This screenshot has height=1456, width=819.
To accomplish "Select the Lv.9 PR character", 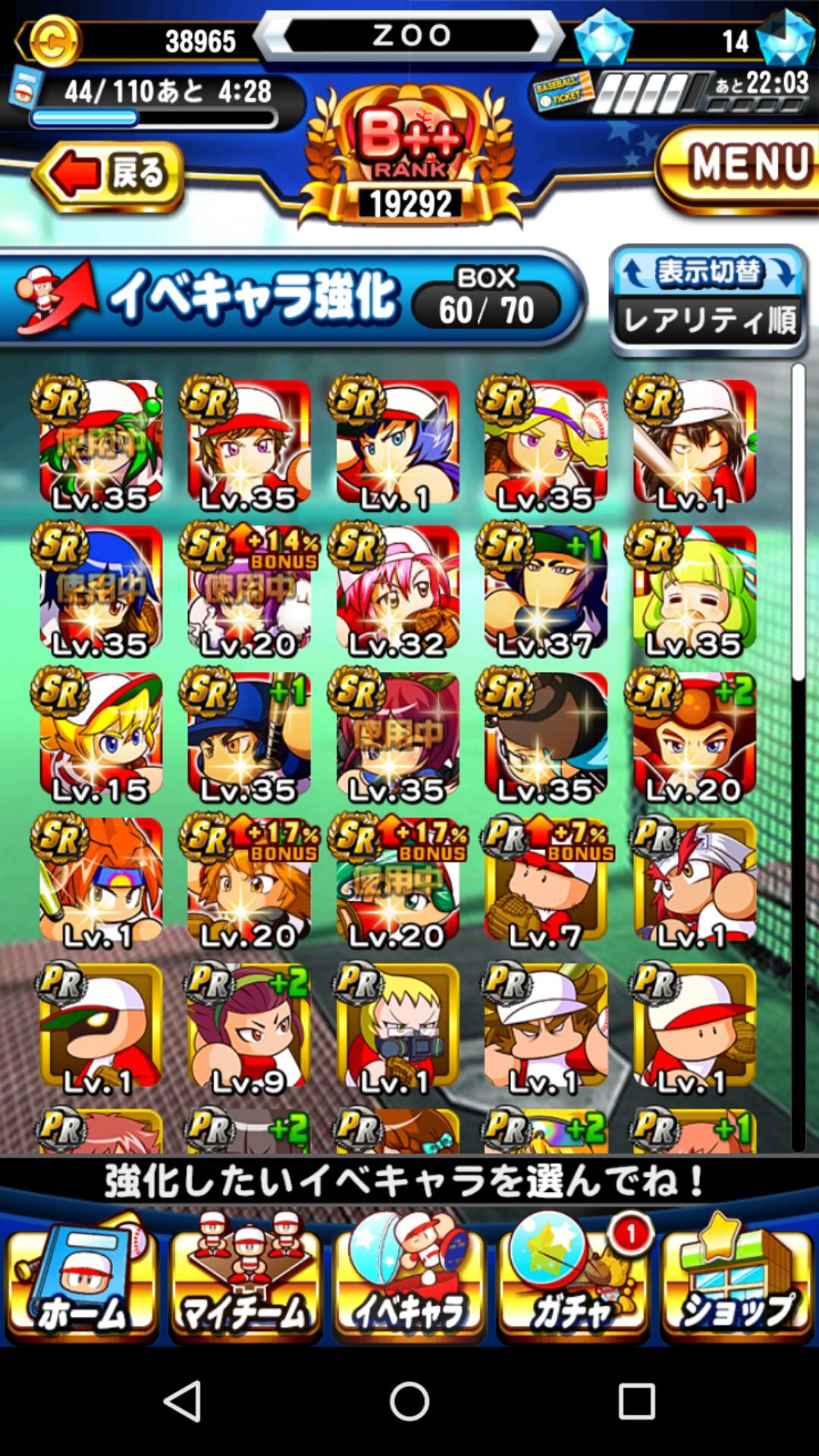I will (249, 1029).
